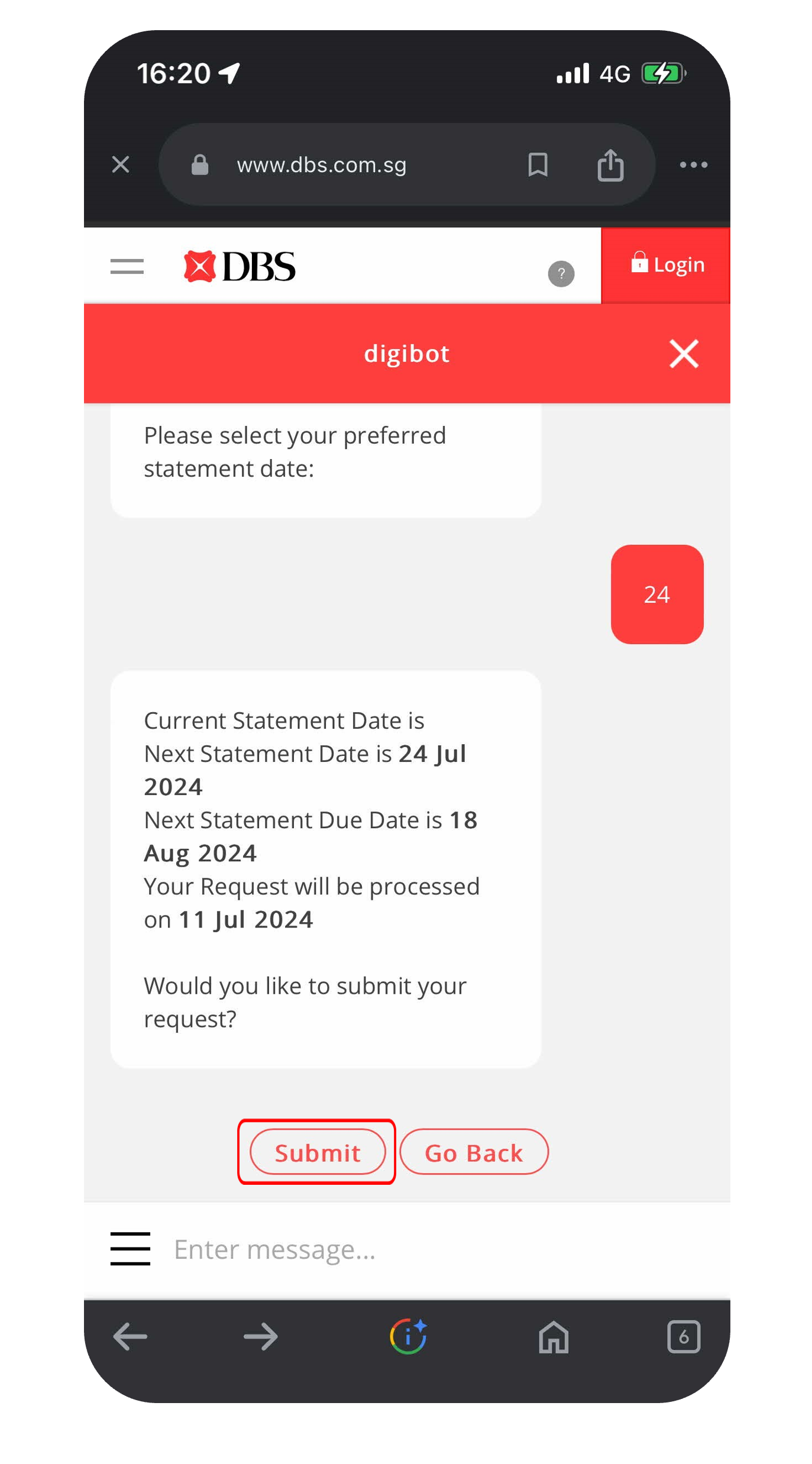Open the browser overflow menu
The image size is (812, 1464).
[x=693, y=164]
